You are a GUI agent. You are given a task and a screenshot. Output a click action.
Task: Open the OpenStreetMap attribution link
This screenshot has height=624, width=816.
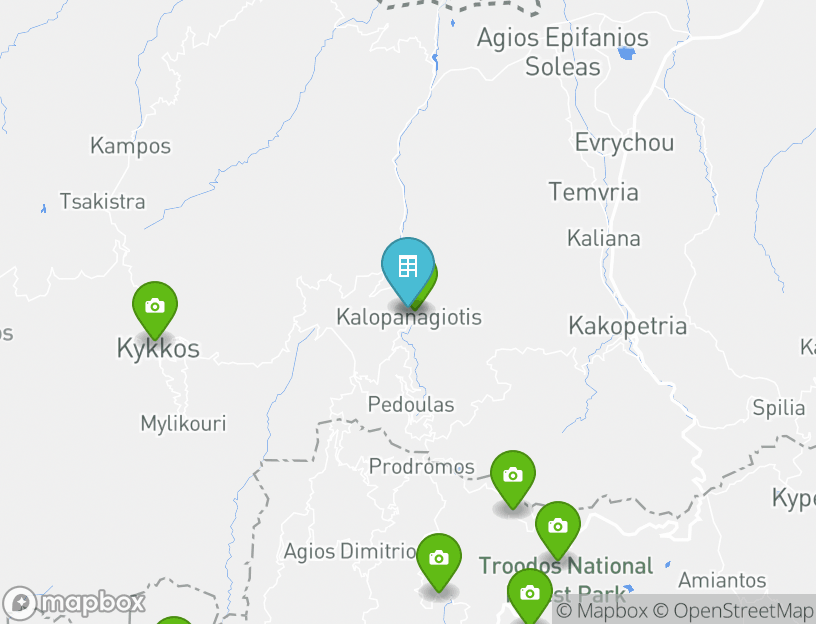(743, 610)
